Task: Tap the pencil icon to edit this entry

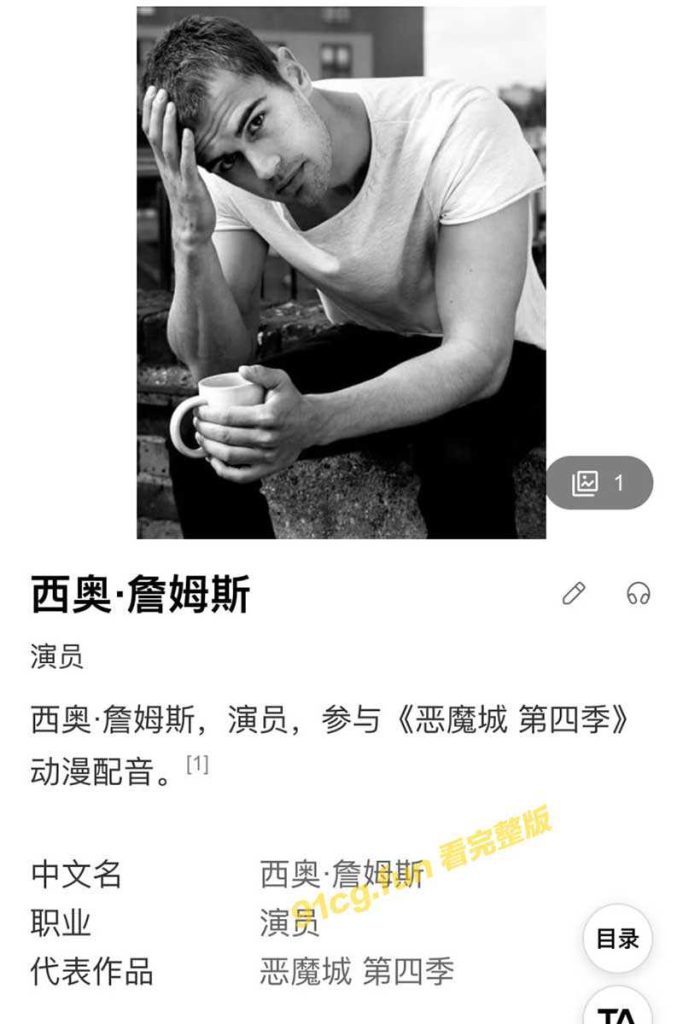Action: tap(573, 594)
